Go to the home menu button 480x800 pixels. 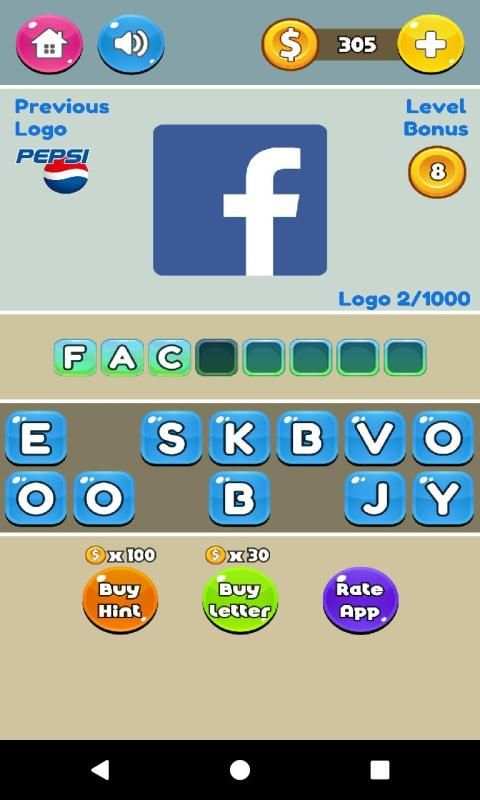(x=49, y=44)
